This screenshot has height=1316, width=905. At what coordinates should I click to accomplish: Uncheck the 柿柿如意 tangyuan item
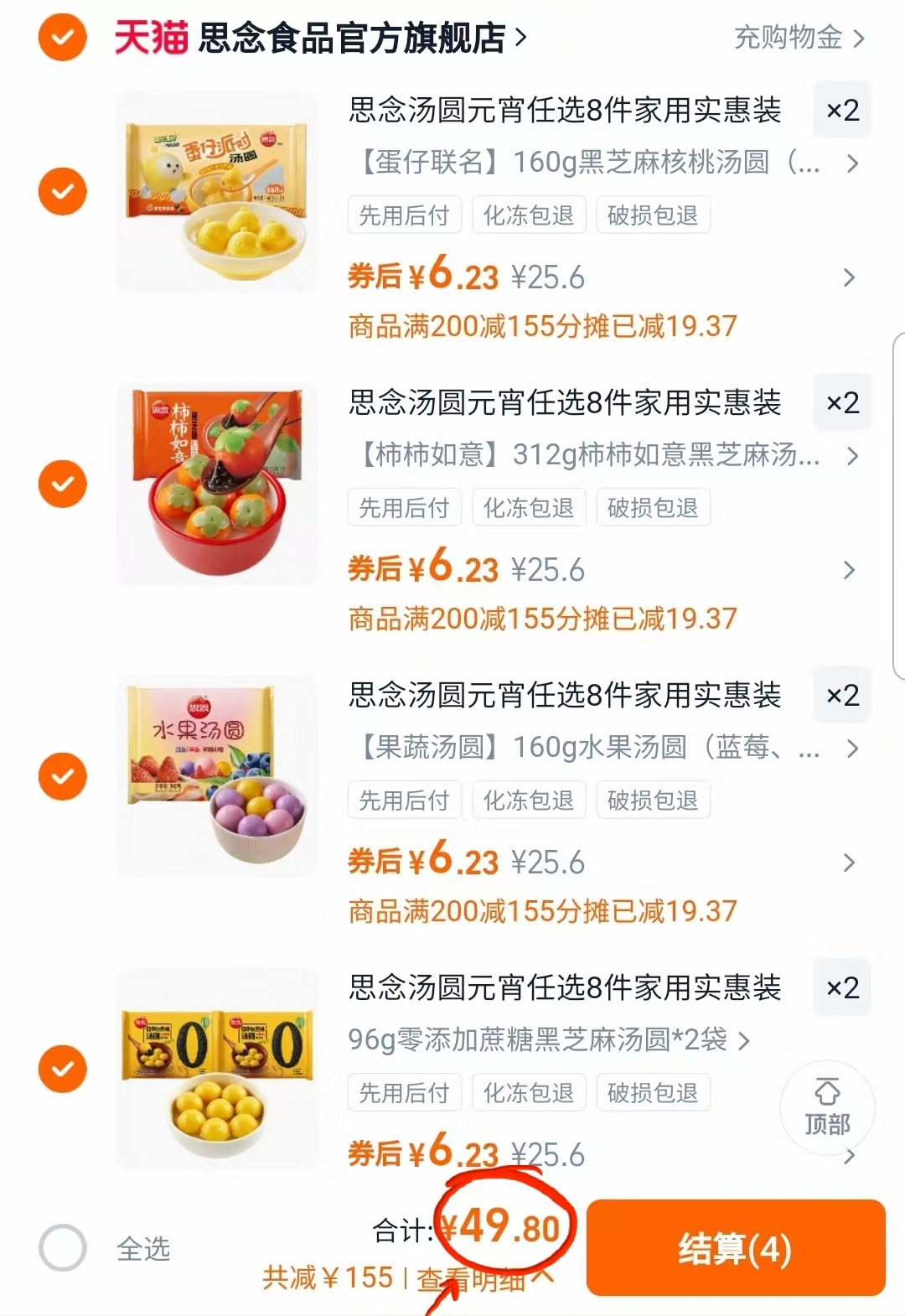(62, 483)
